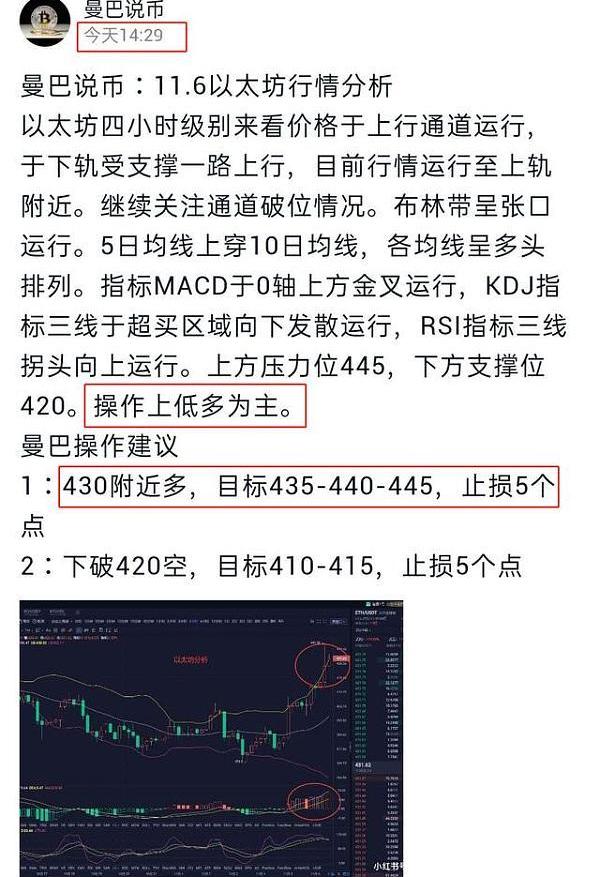Tap the 曼巴说币 username
The width and height of the screenshot is (600, 877).
click(x=124, y=11)
